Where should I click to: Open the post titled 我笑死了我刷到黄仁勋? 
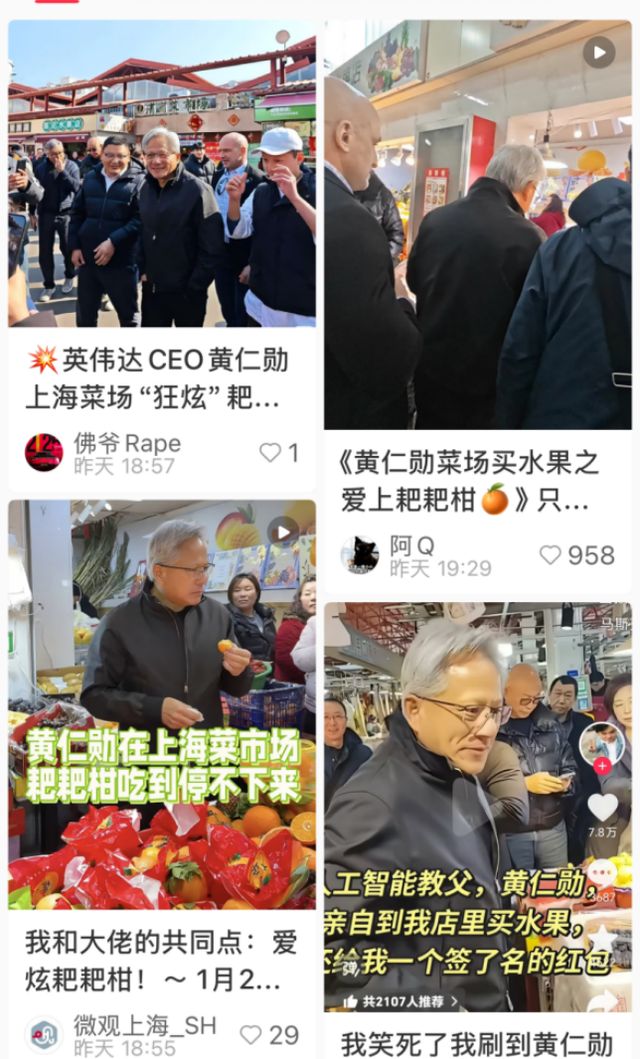pos(477,800)
